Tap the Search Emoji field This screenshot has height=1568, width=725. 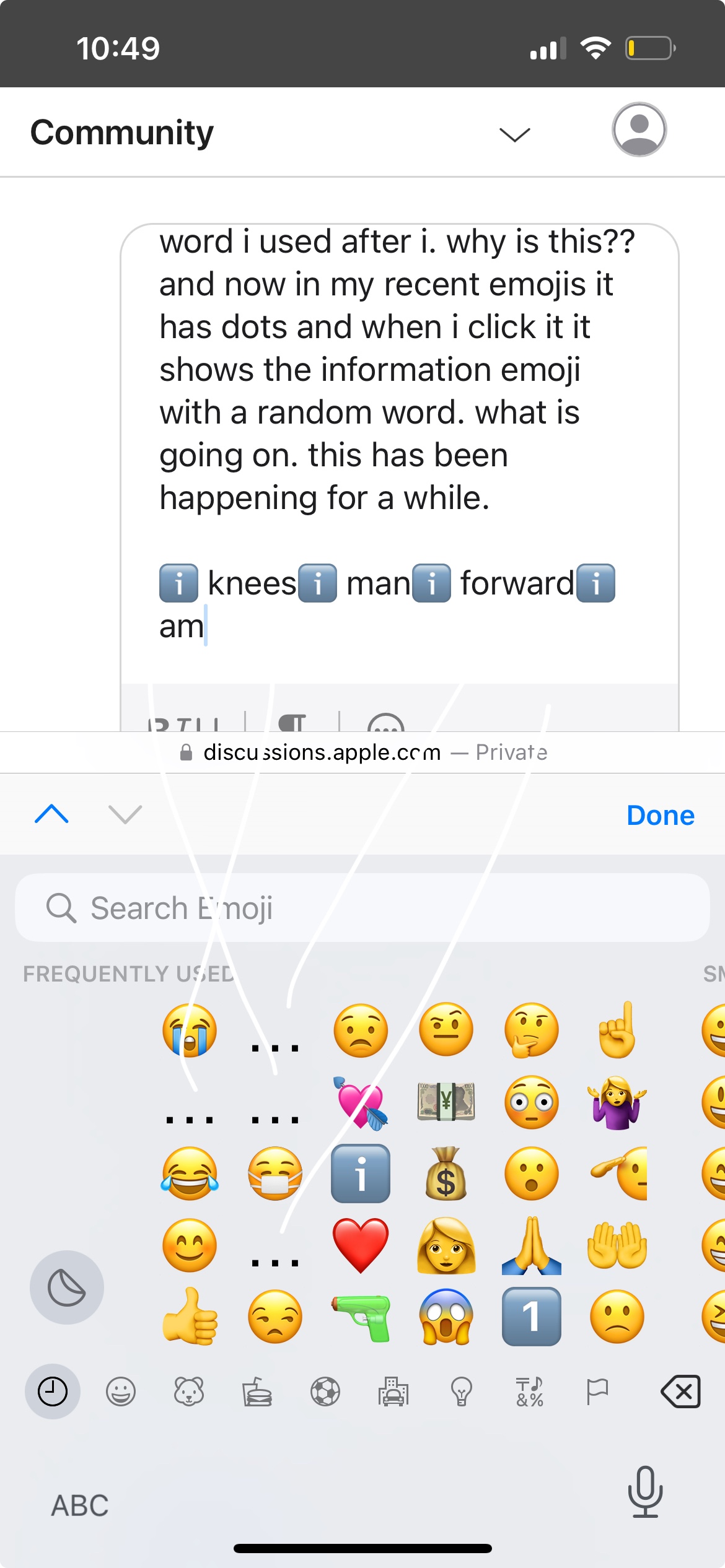coord(362,908)
